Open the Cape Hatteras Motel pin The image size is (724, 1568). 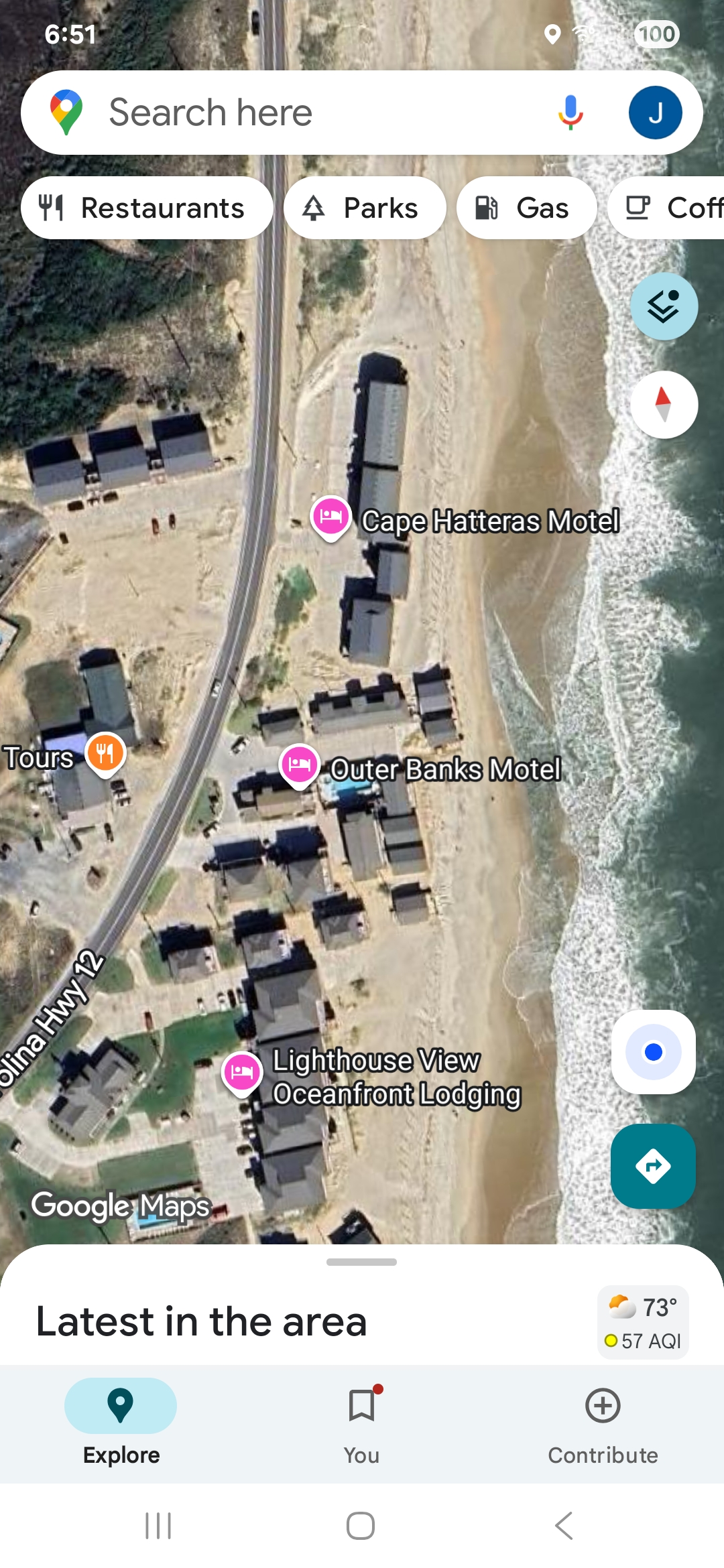tap(331, 517)
